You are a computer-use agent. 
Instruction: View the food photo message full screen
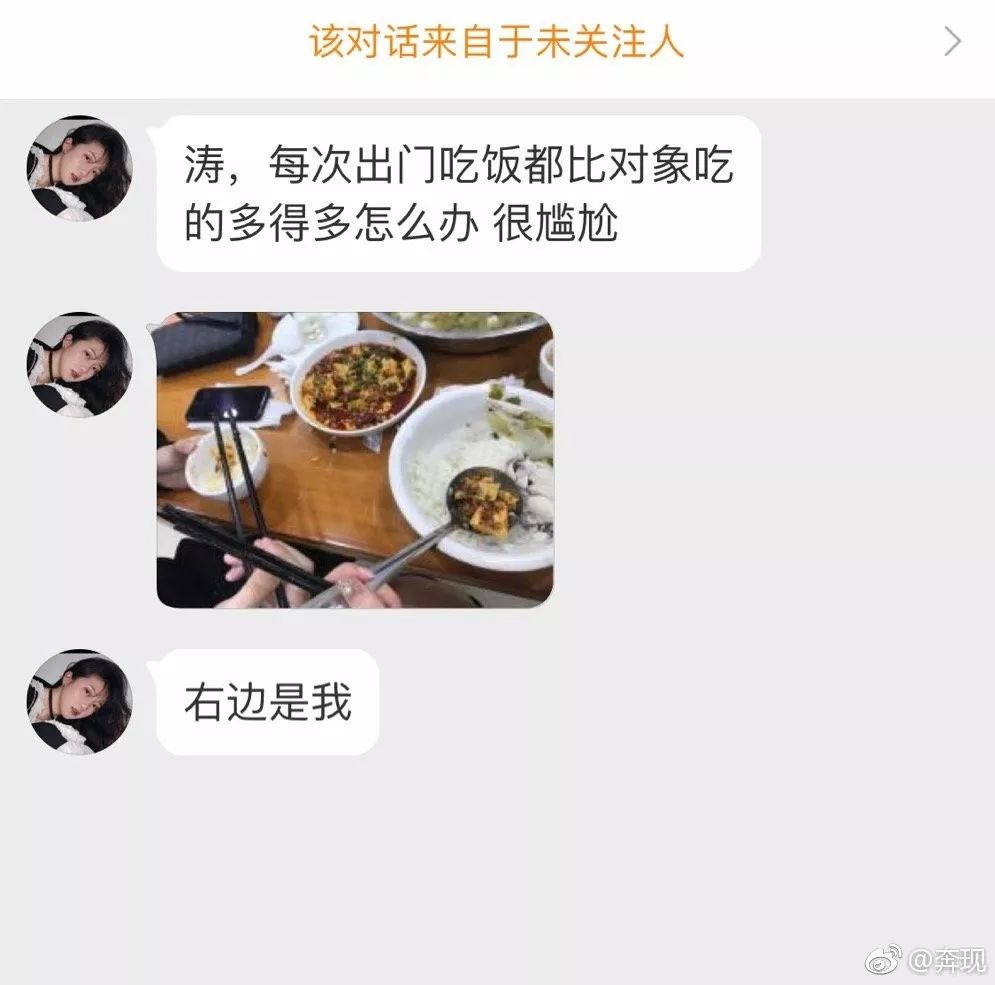click(x=355, y=460)
